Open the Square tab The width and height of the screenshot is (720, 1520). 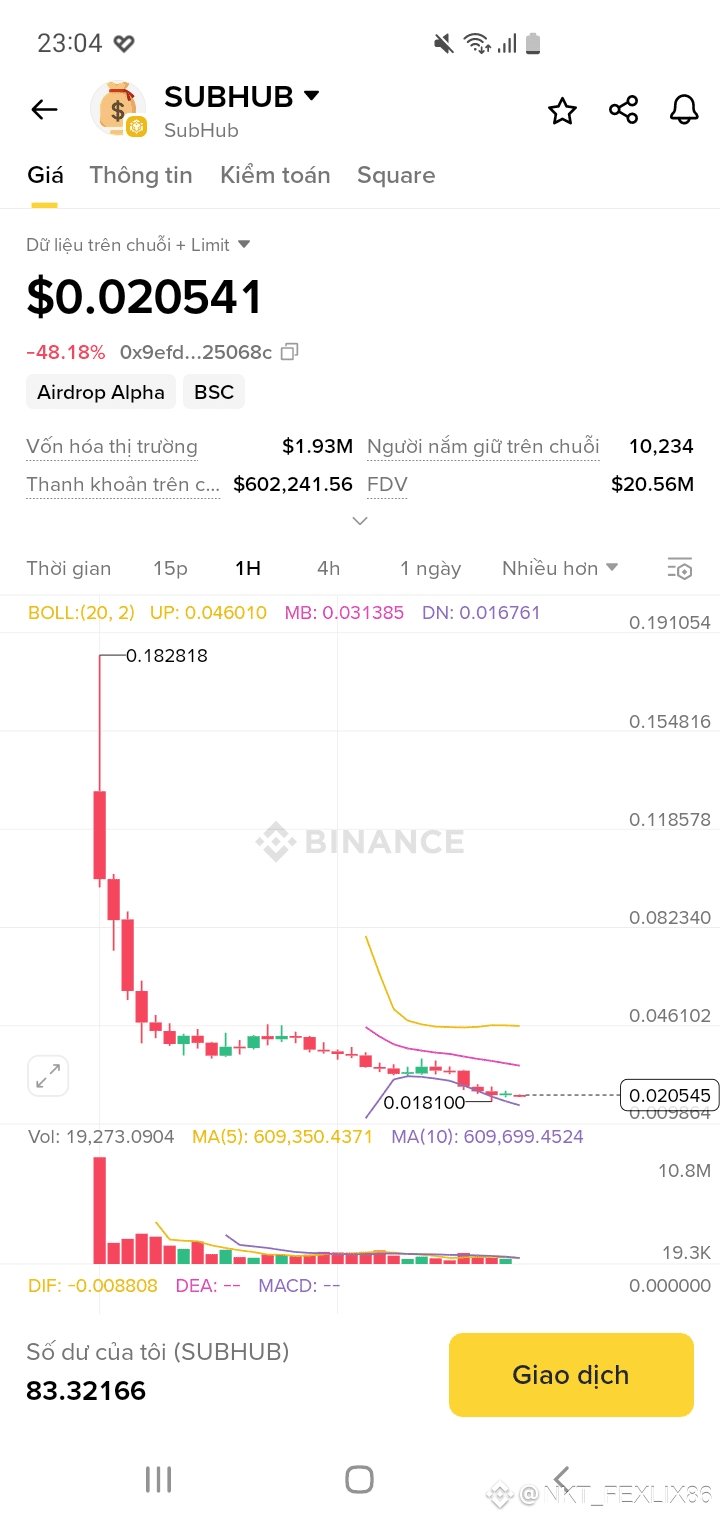[396, 175]
